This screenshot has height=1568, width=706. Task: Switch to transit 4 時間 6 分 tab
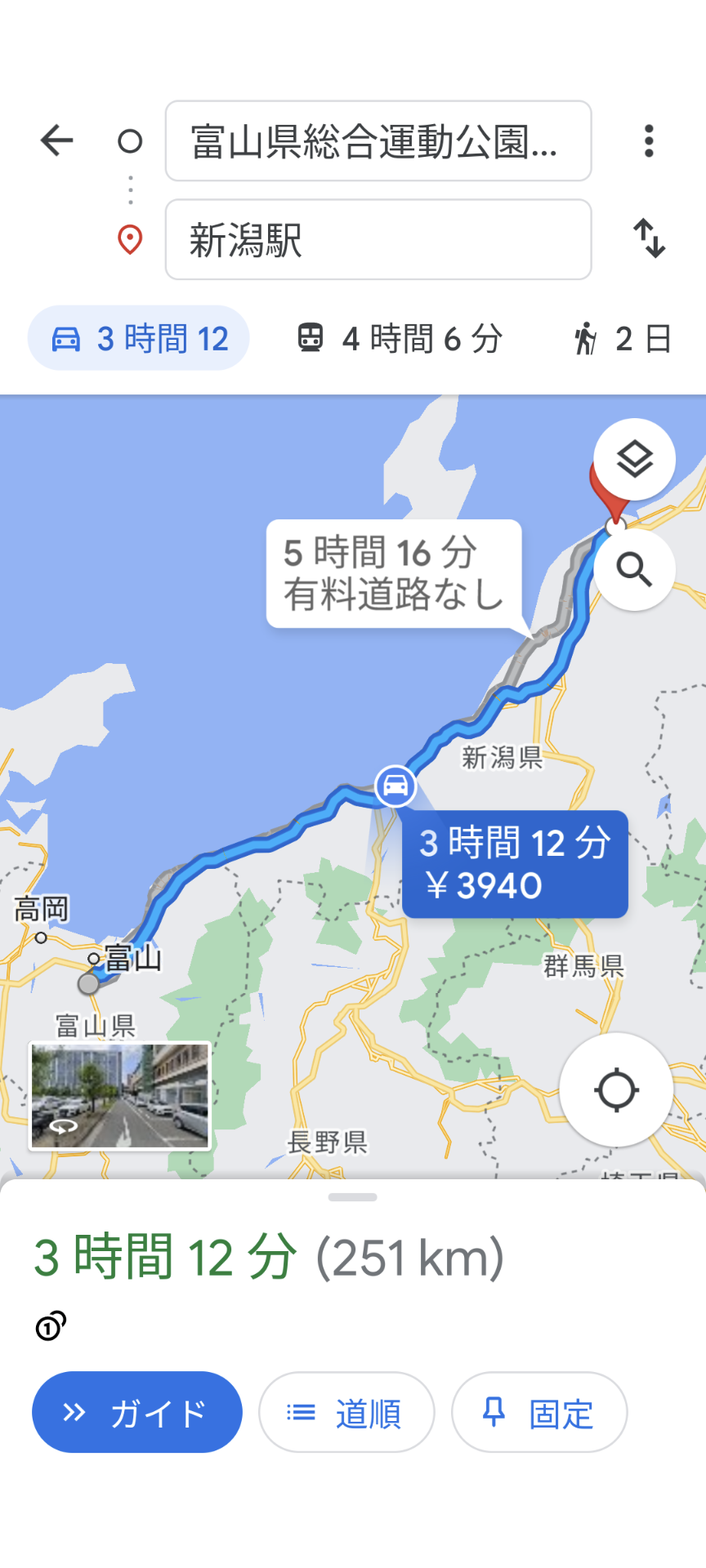(399, 339)
